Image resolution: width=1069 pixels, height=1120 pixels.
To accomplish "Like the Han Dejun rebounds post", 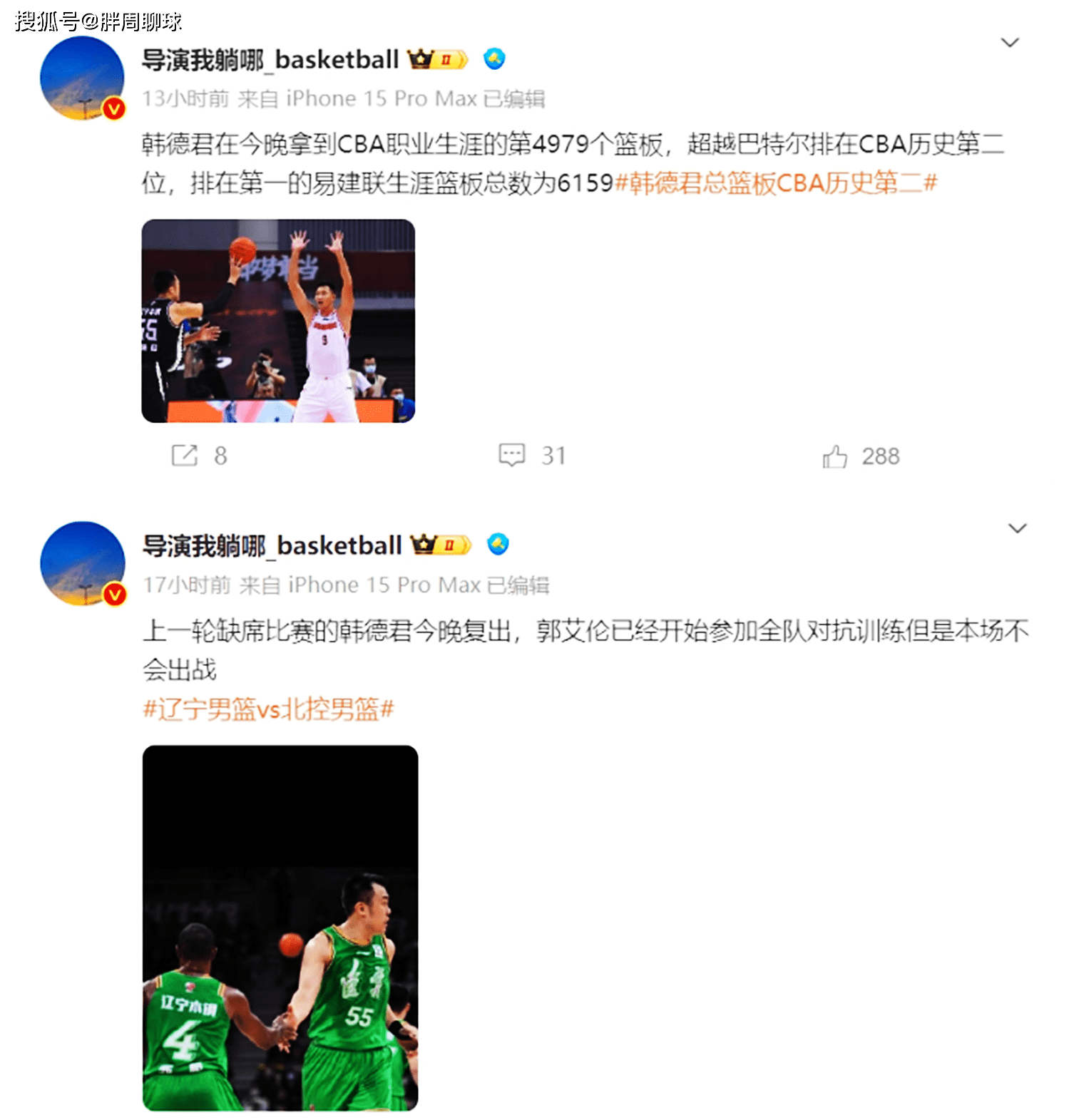I will point(835,456).
